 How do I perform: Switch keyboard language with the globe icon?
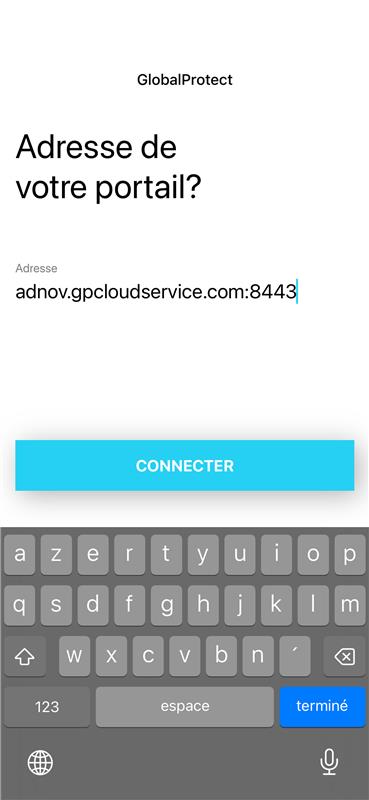point(40,763)
